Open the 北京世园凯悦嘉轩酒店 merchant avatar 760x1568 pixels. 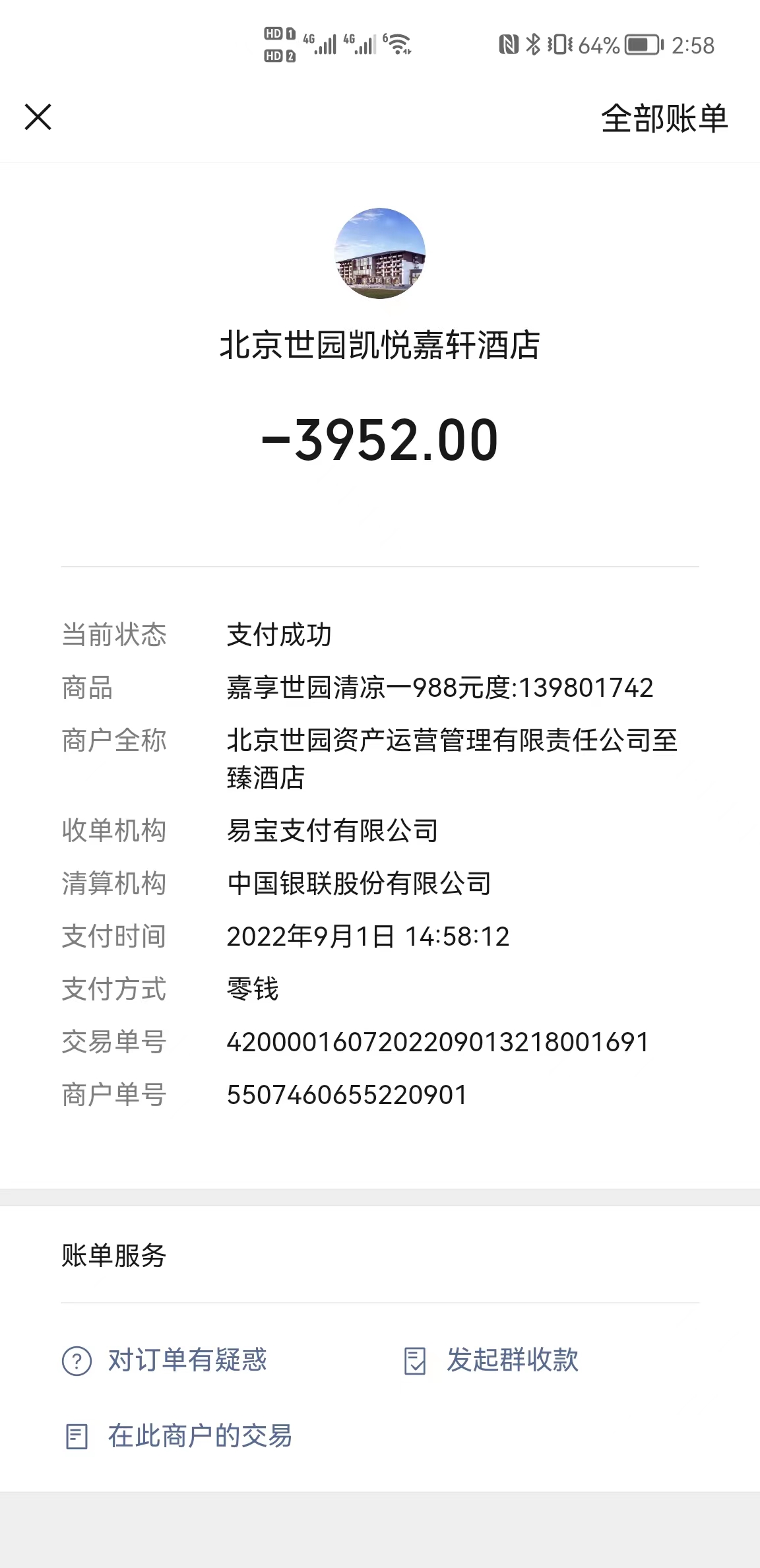tap(379, 253)
